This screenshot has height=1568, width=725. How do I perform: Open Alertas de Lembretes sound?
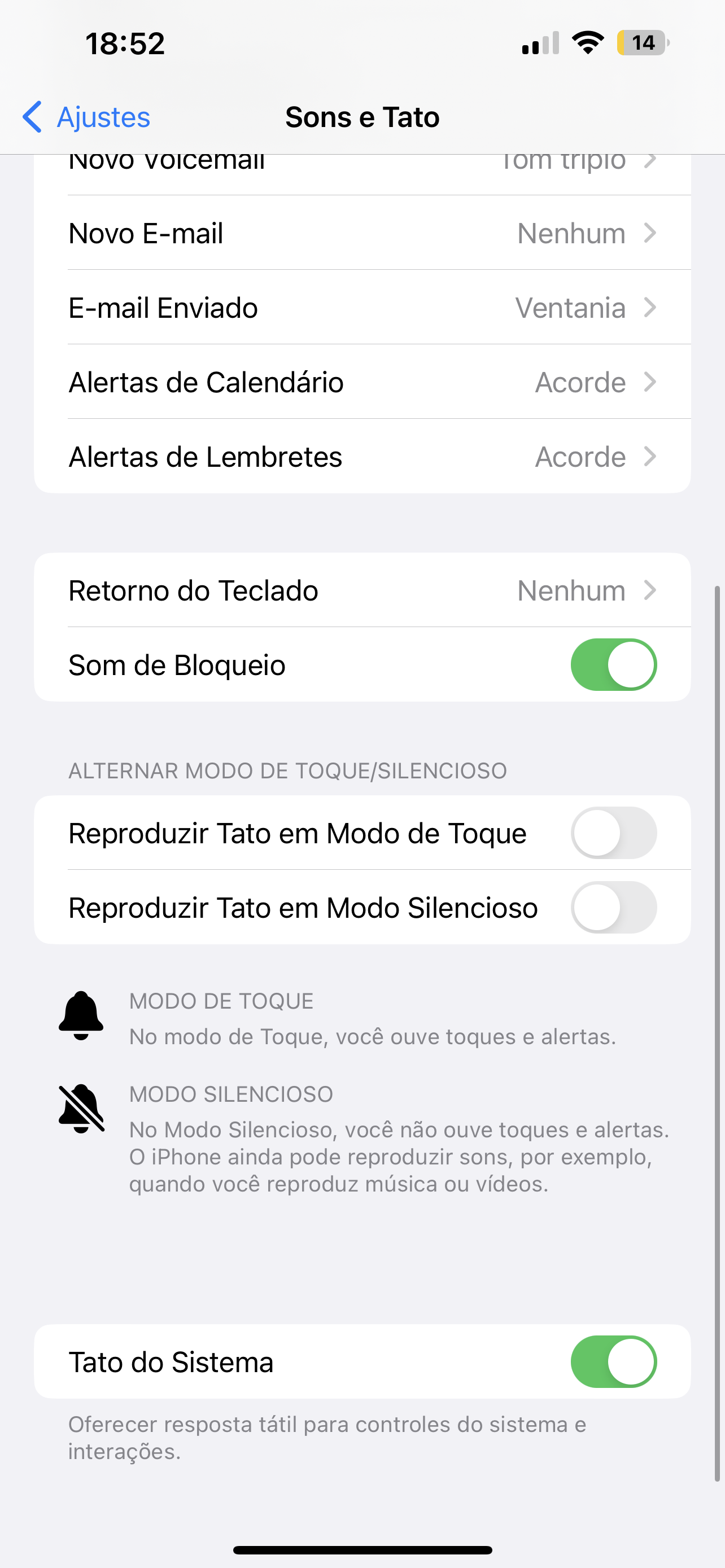[362, 457]
